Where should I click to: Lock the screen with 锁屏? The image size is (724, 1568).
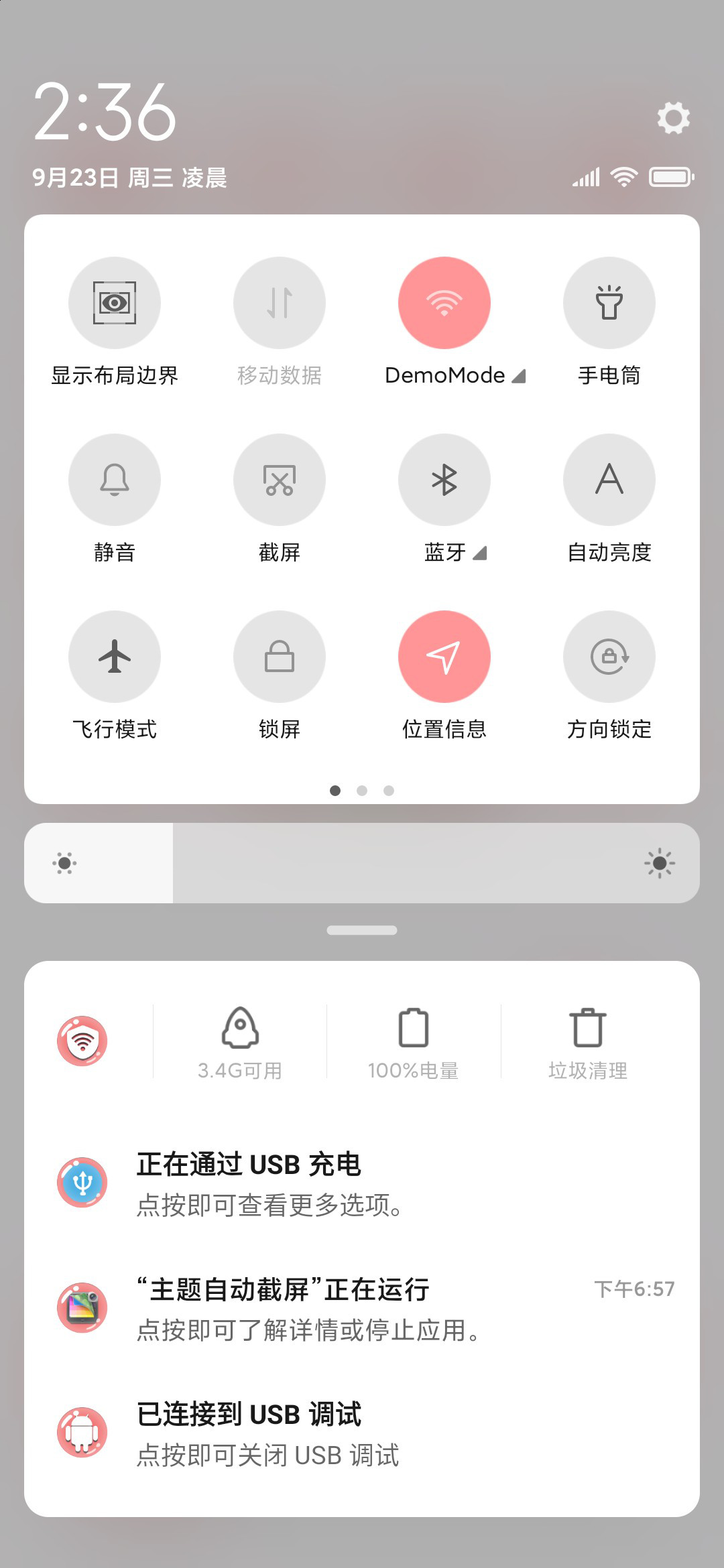click(280, 657)
